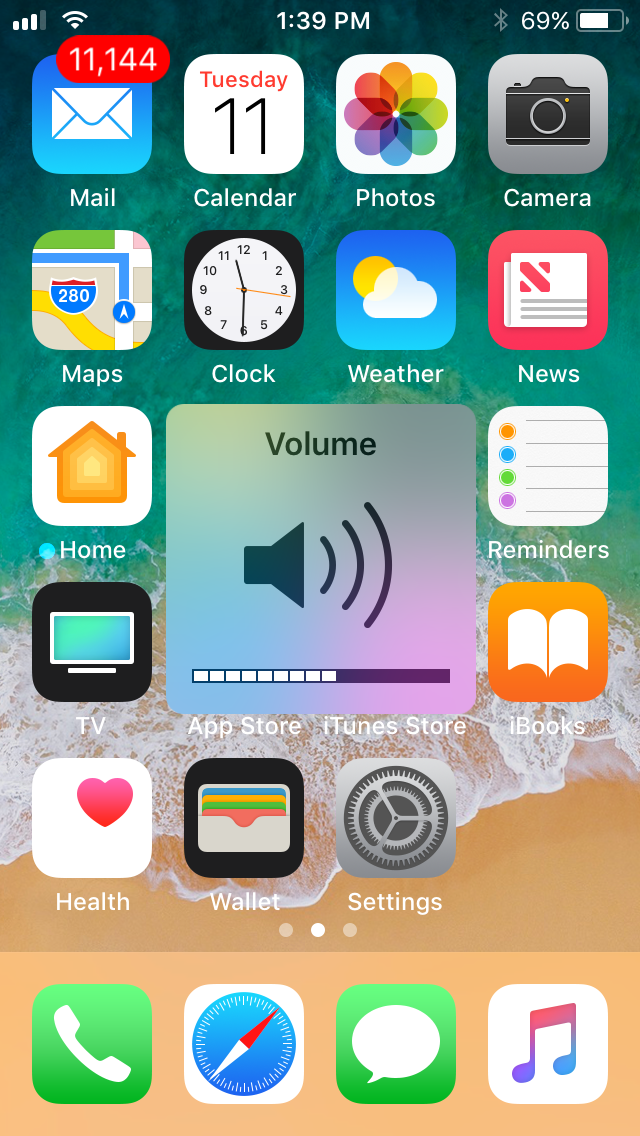640x1136 pixels.
Task: Open the Clock app
Action: 244,290
